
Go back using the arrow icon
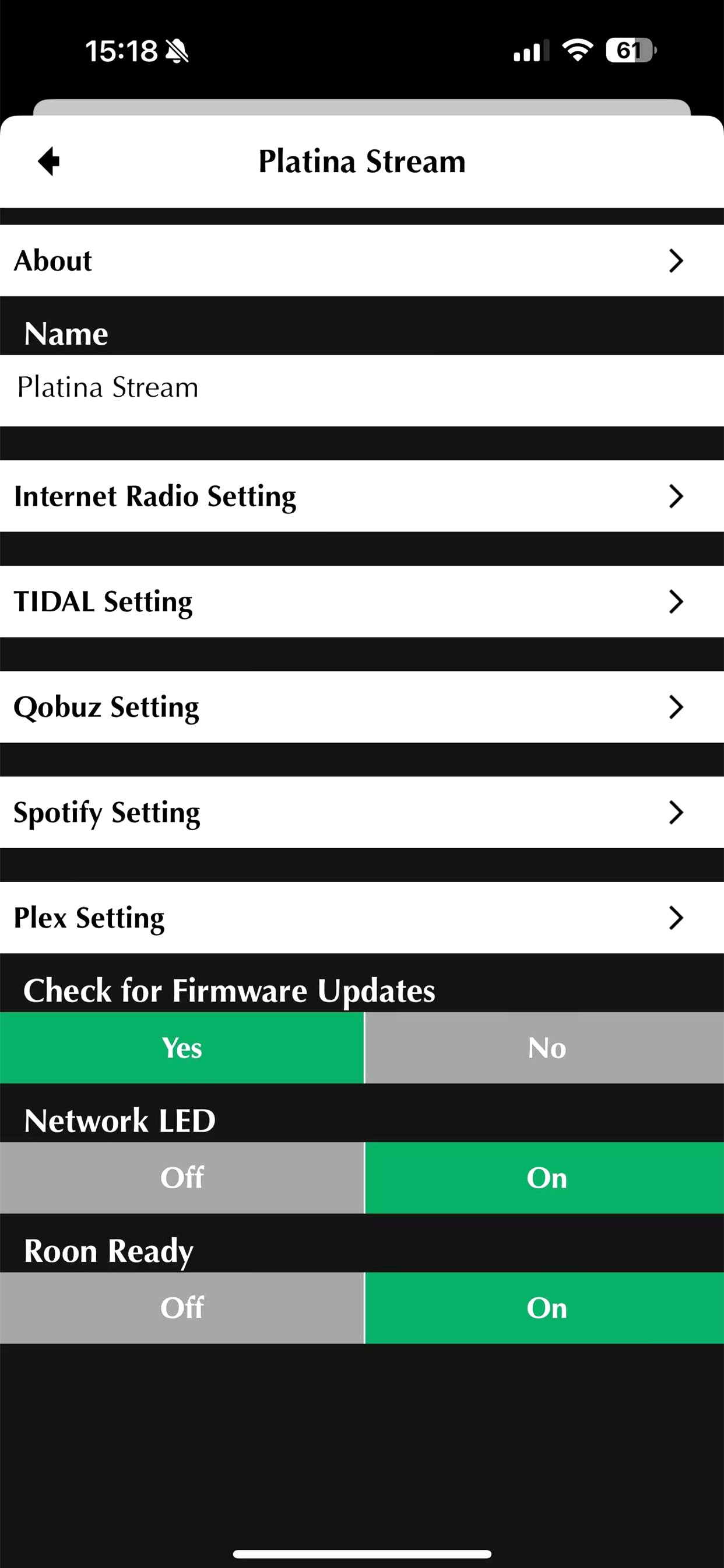click(48, 162)
